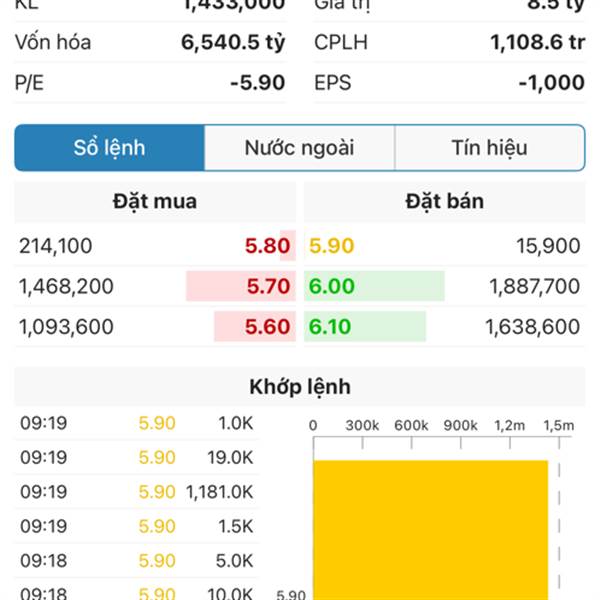Select the Tín hiệu tab

pos(489,148)
